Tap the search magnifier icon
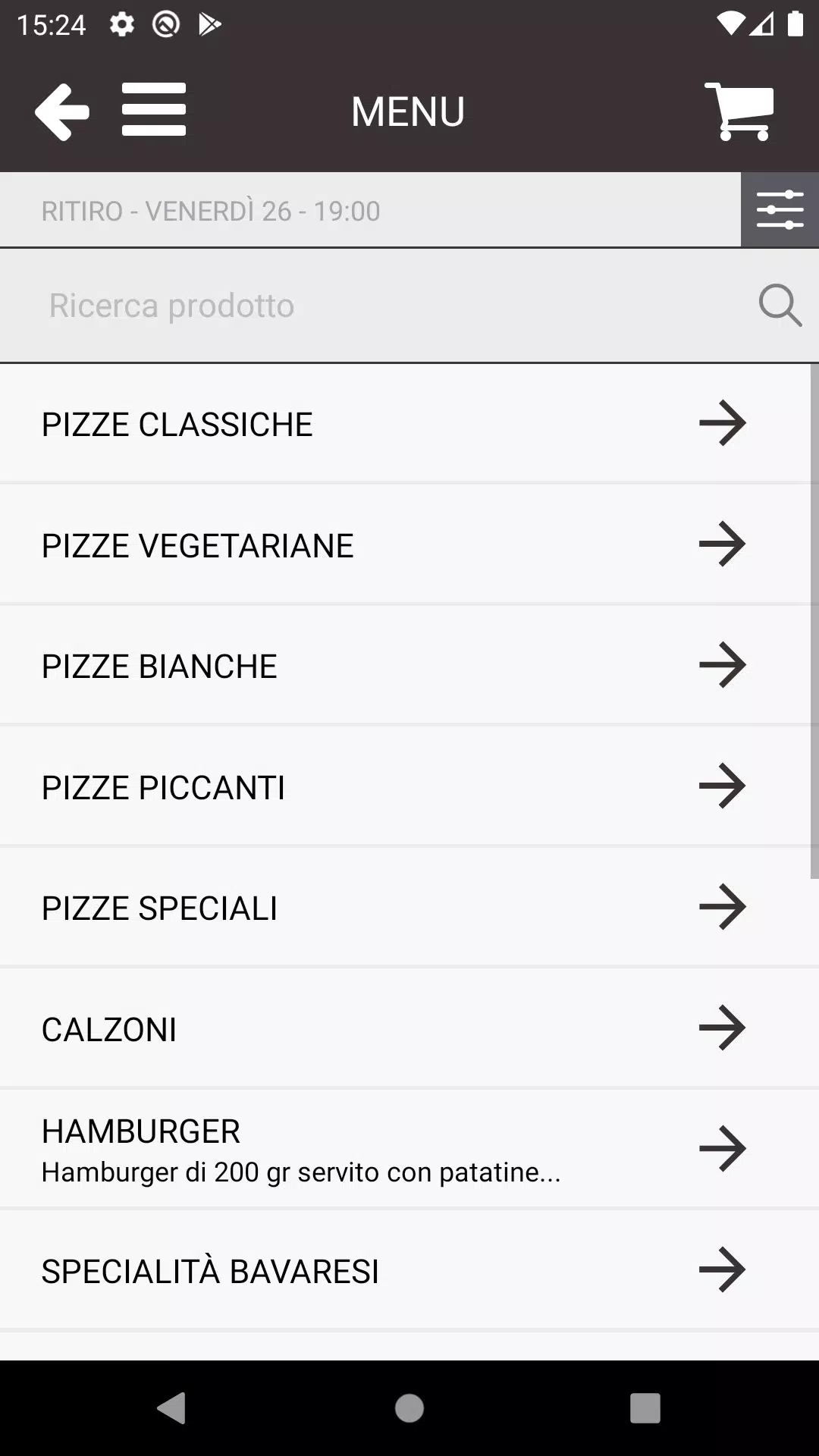Screen dimensions: 819x1456 coord(780,305)
